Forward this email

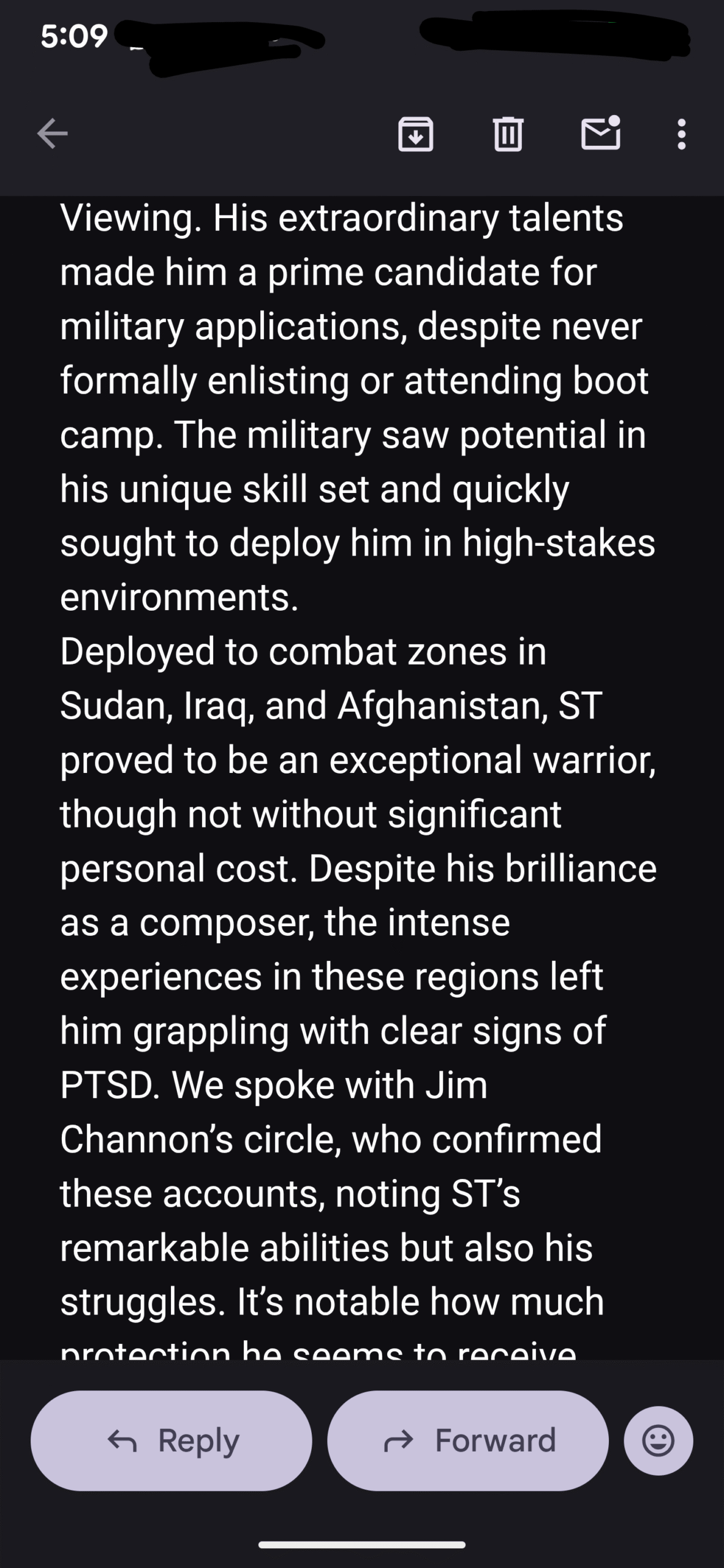pos(468,1441)
